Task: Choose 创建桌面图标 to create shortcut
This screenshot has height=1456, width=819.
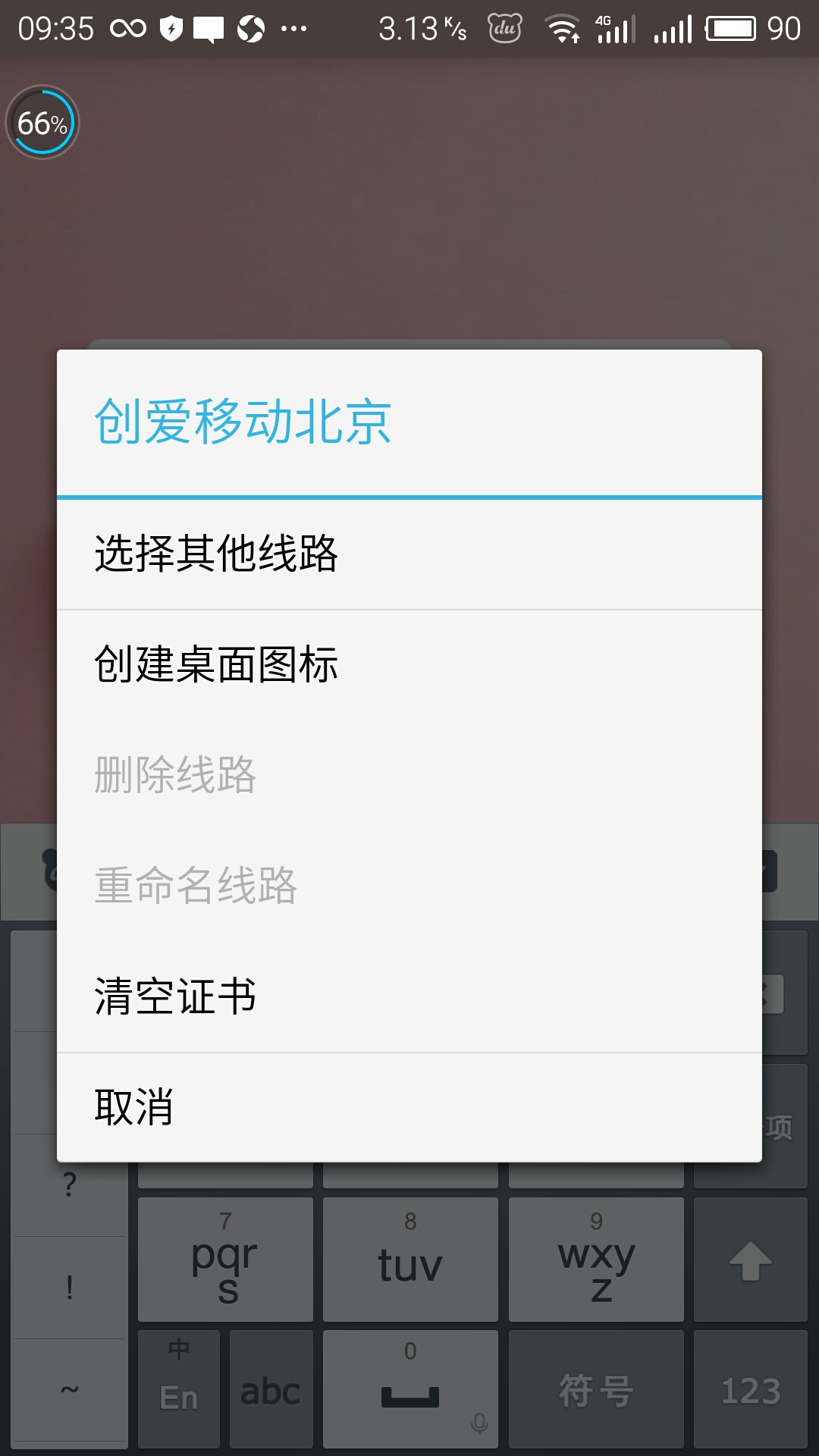Action: pyautogui.click(x=409, y=665)
